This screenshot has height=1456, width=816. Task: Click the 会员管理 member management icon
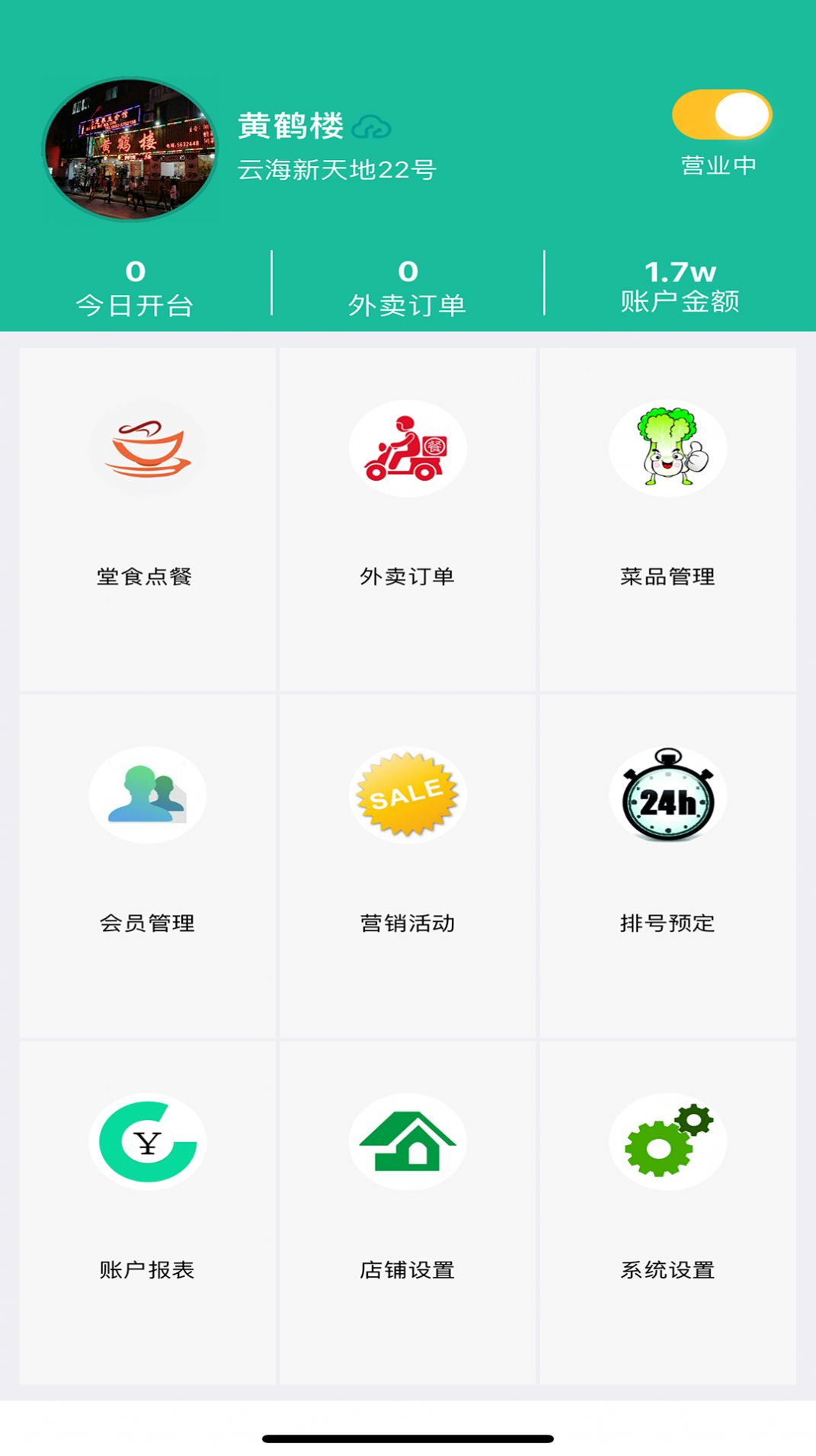[x=148, y=795]
